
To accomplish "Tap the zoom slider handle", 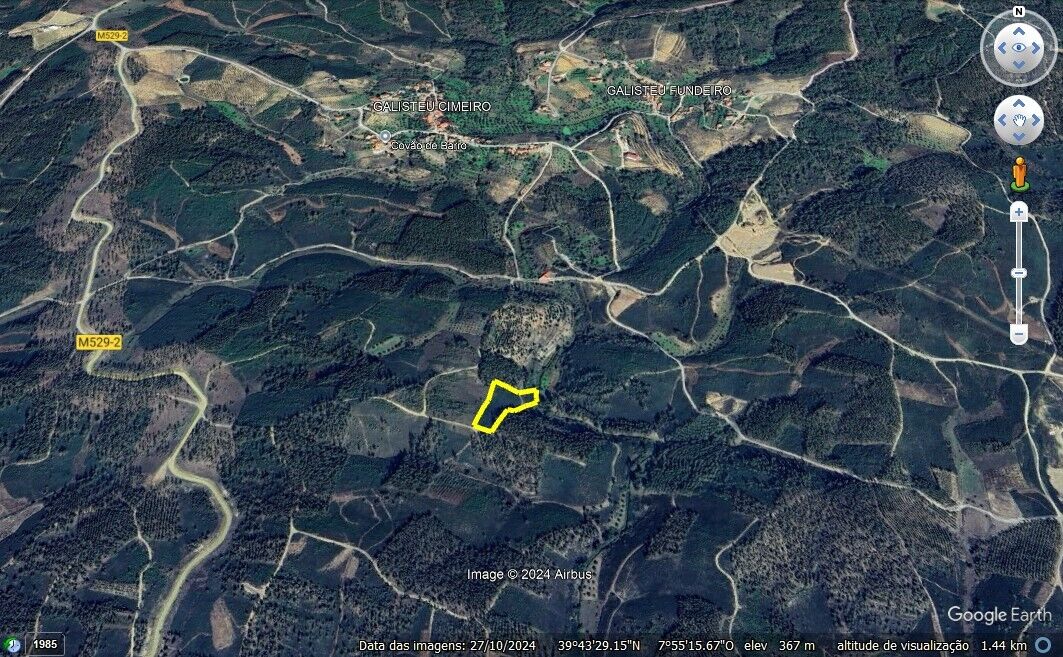I will tap(1018, 273).
